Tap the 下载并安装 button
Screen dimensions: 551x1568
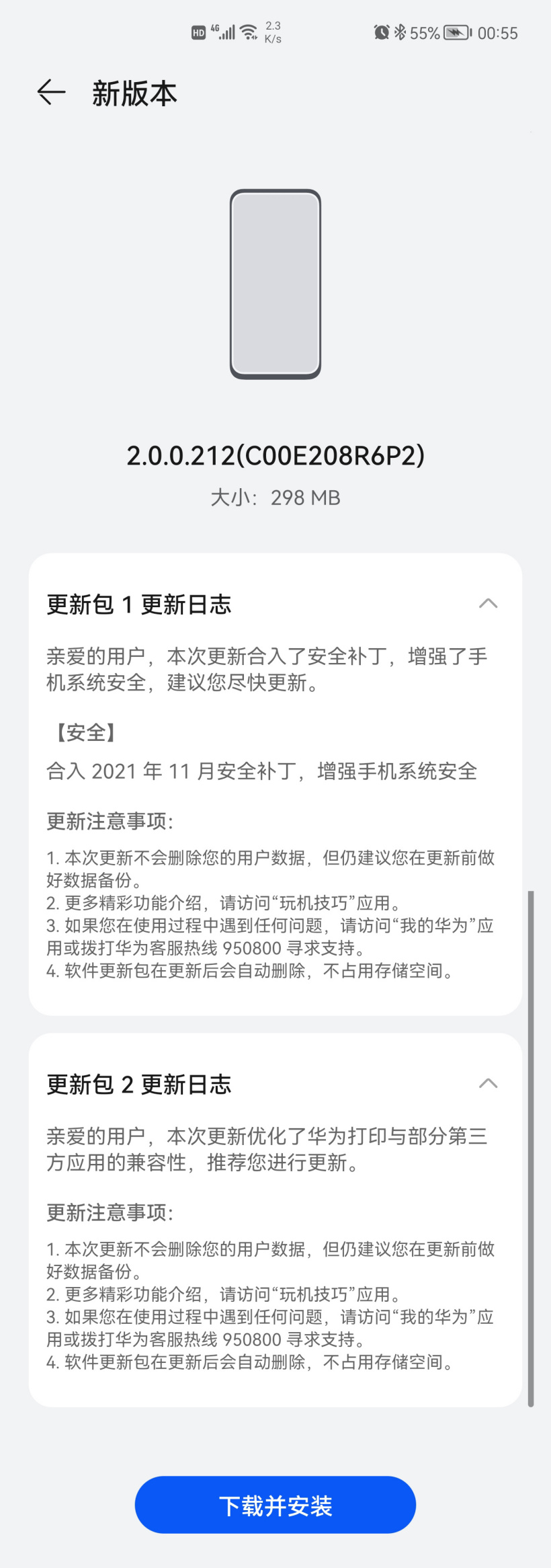tap(275, 1505)
